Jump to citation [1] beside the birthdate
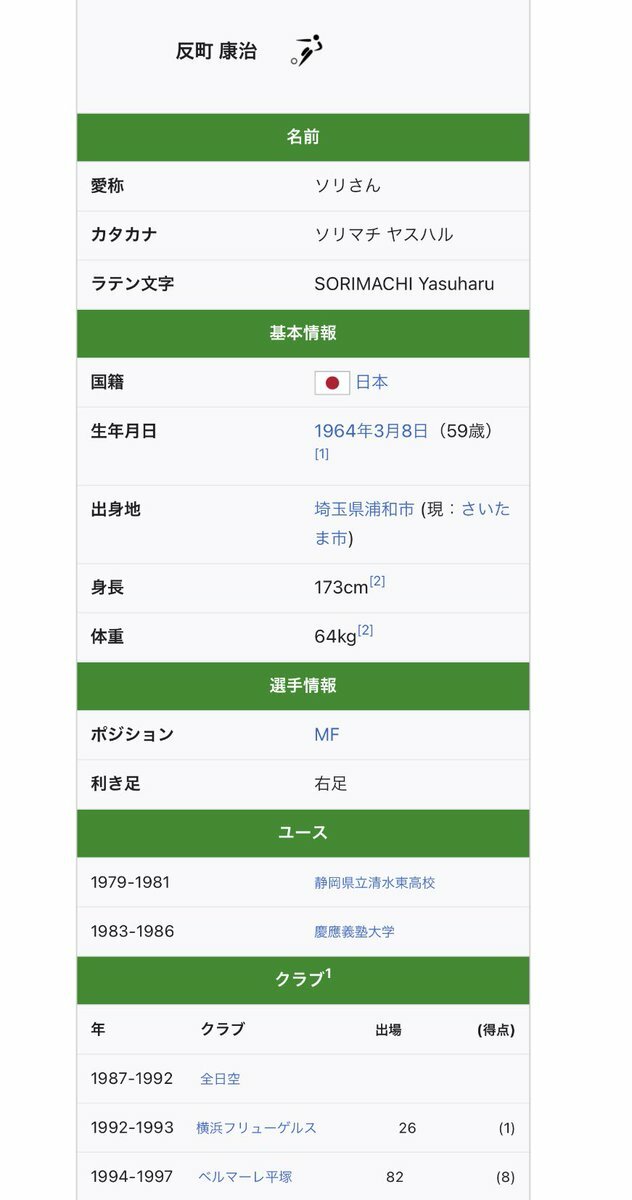The width and height of the screenshot is (632, 1200). [322, 454]
